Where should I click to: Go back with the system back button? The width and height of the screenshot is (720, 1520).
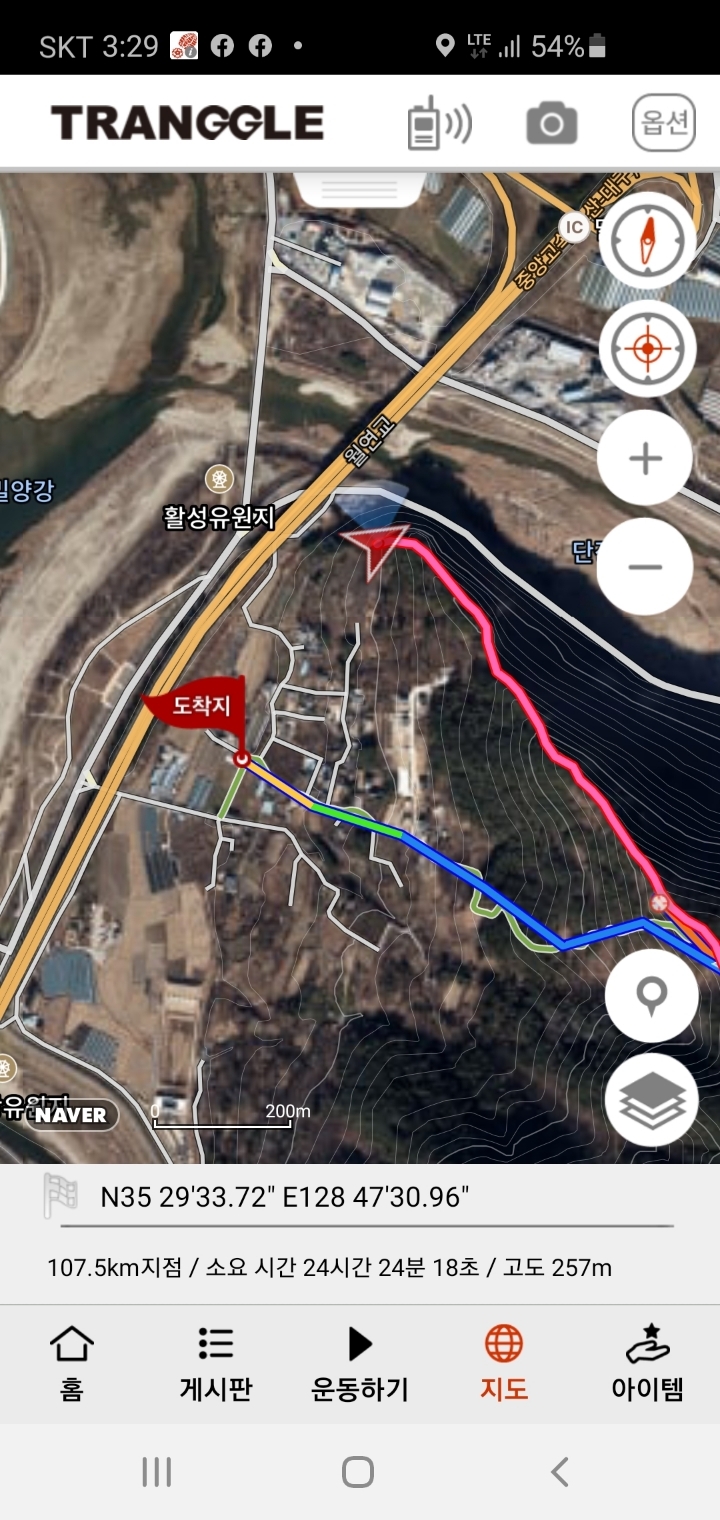(560, 1471)
